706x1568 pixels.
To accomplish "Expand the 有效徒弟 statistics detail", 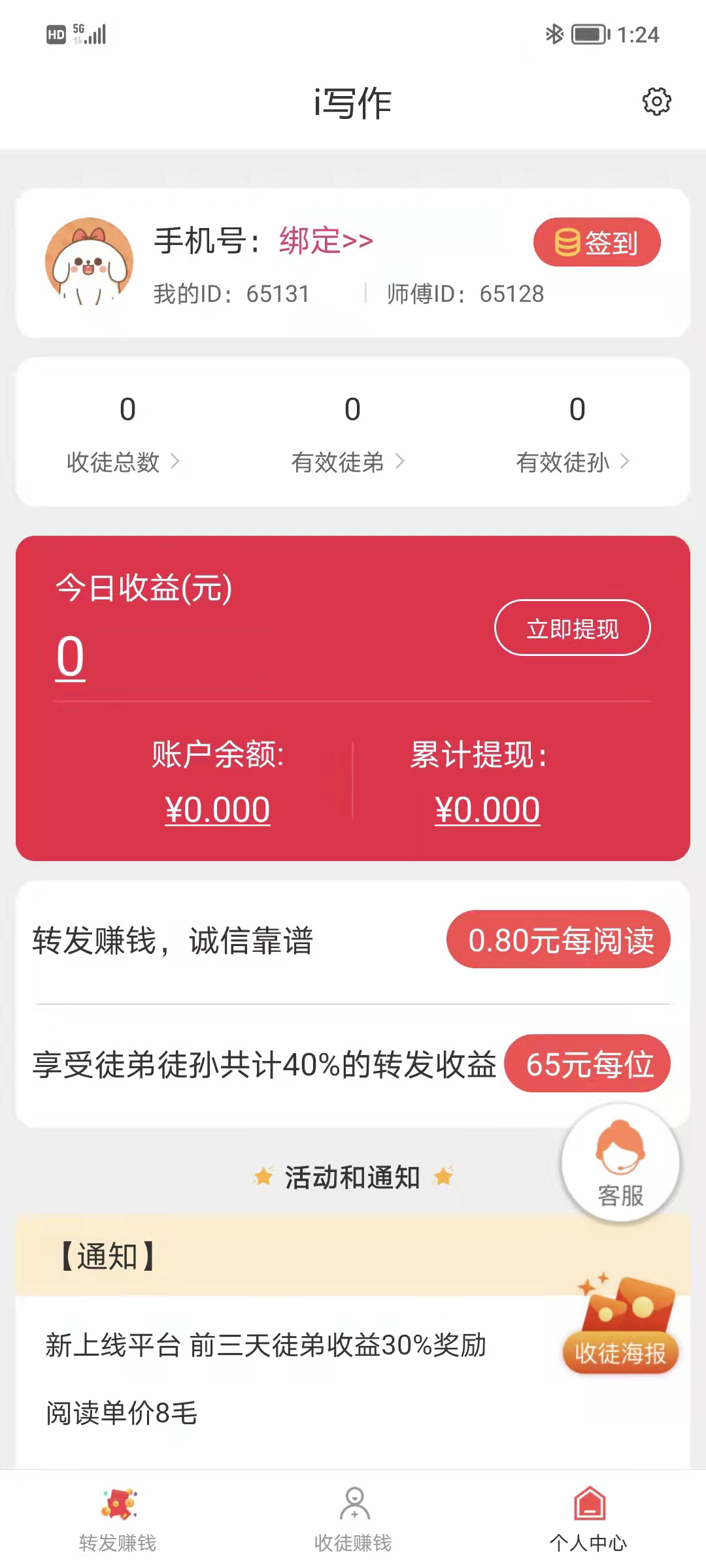I will coord(340,461).
